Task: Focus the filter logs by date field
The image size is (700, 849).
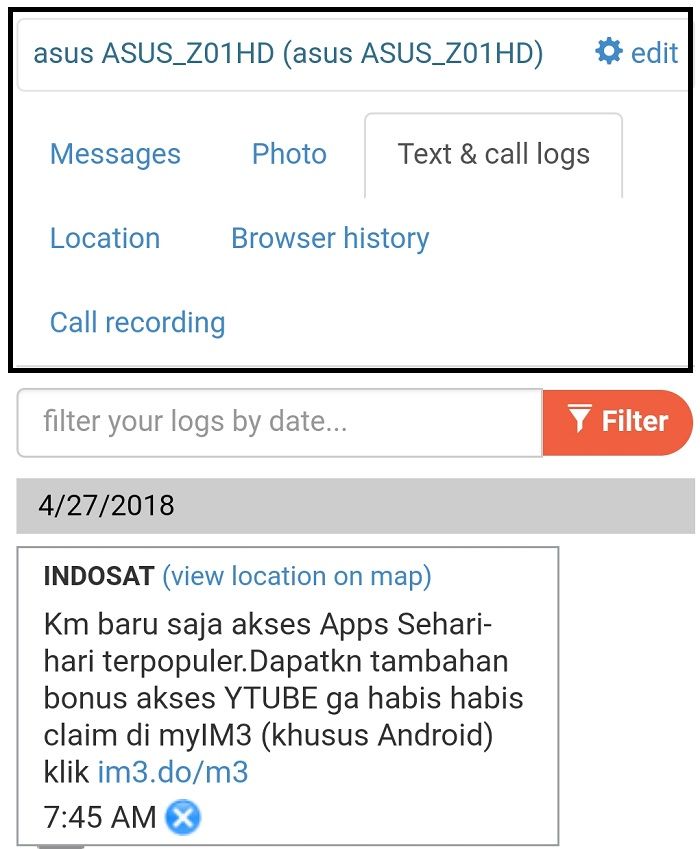Action: pos(279,422)
